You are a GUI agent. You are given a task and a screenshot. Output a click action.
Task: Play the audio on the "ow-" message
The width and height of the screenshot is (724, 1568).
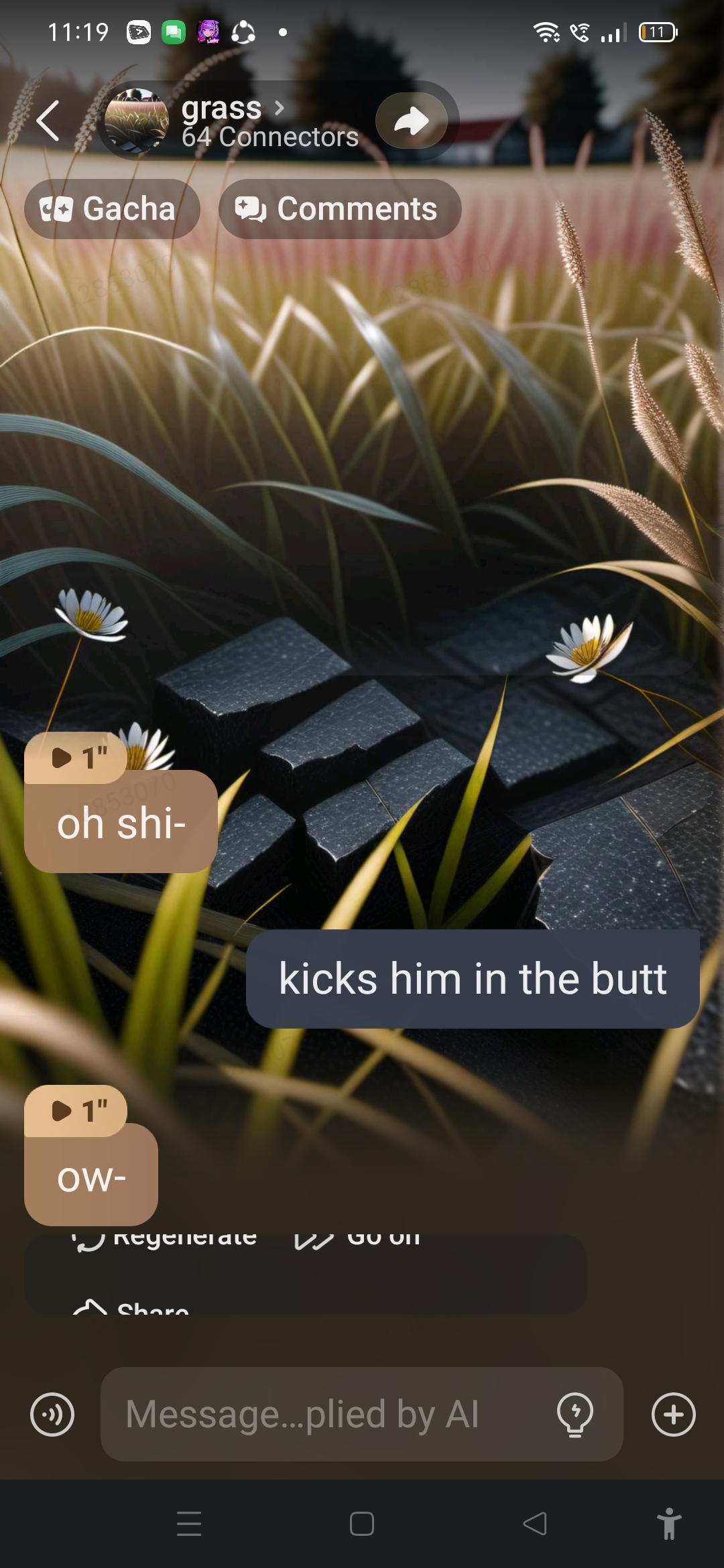(x=76, y=1110)
